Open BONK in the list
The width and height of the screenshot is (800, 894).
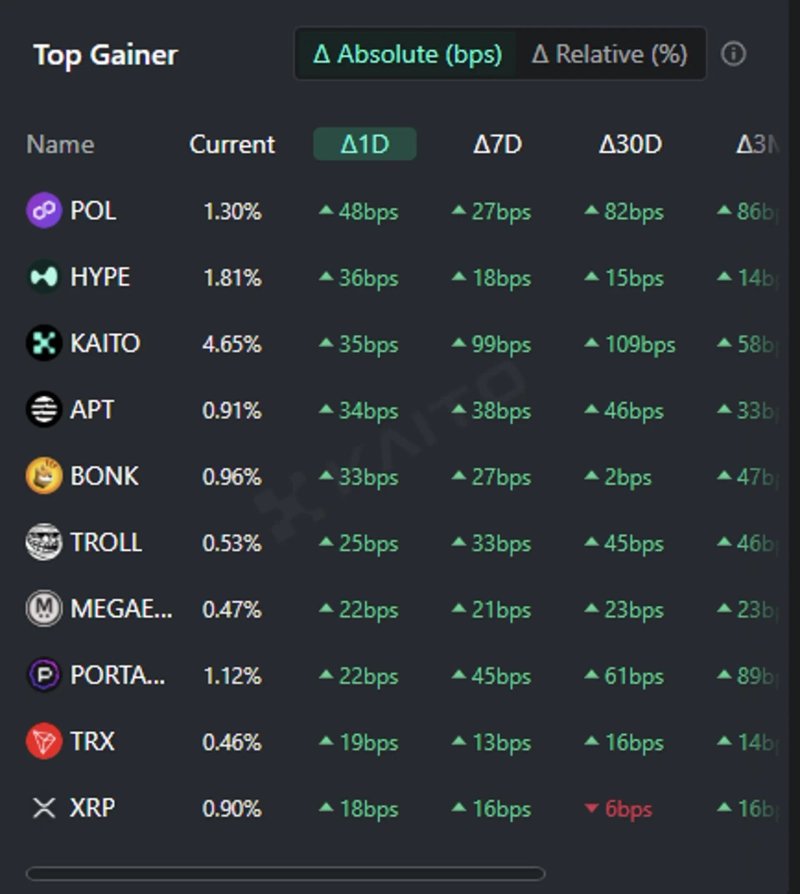104,476
